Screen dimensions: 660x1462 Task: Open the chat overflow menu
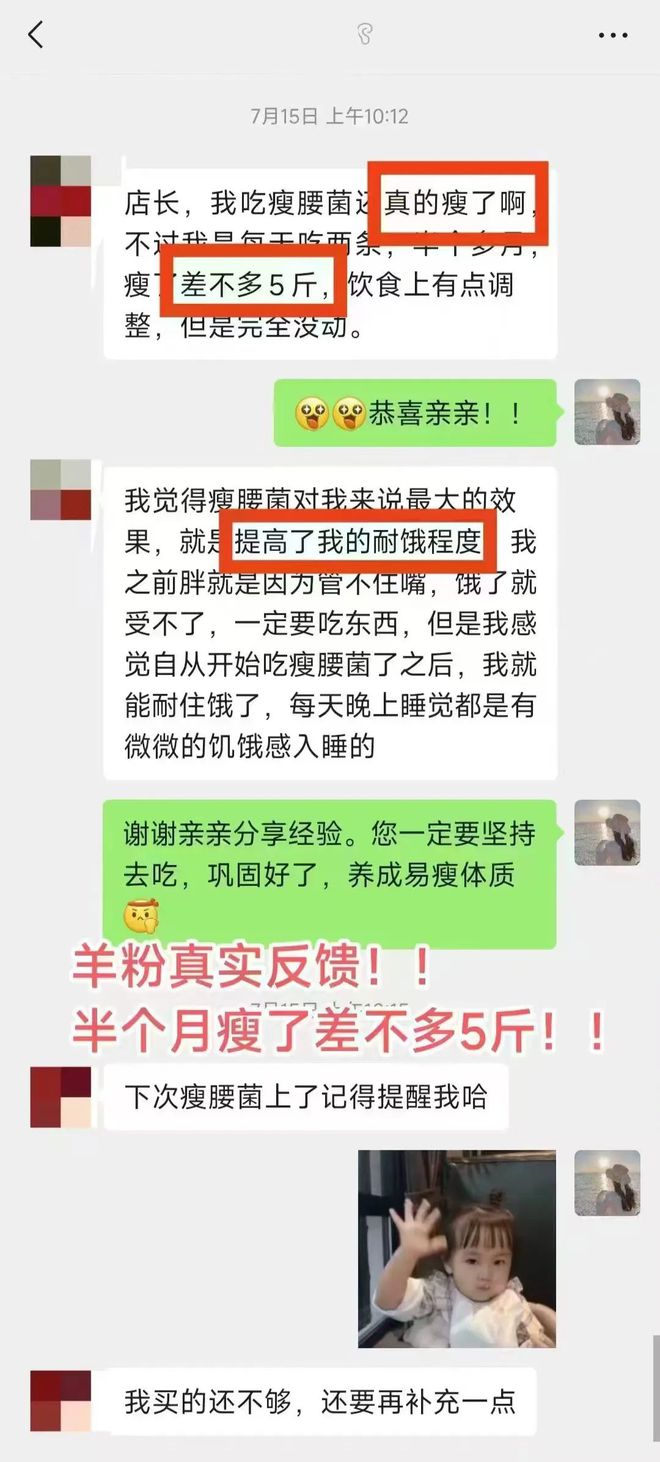click(612, 36)
